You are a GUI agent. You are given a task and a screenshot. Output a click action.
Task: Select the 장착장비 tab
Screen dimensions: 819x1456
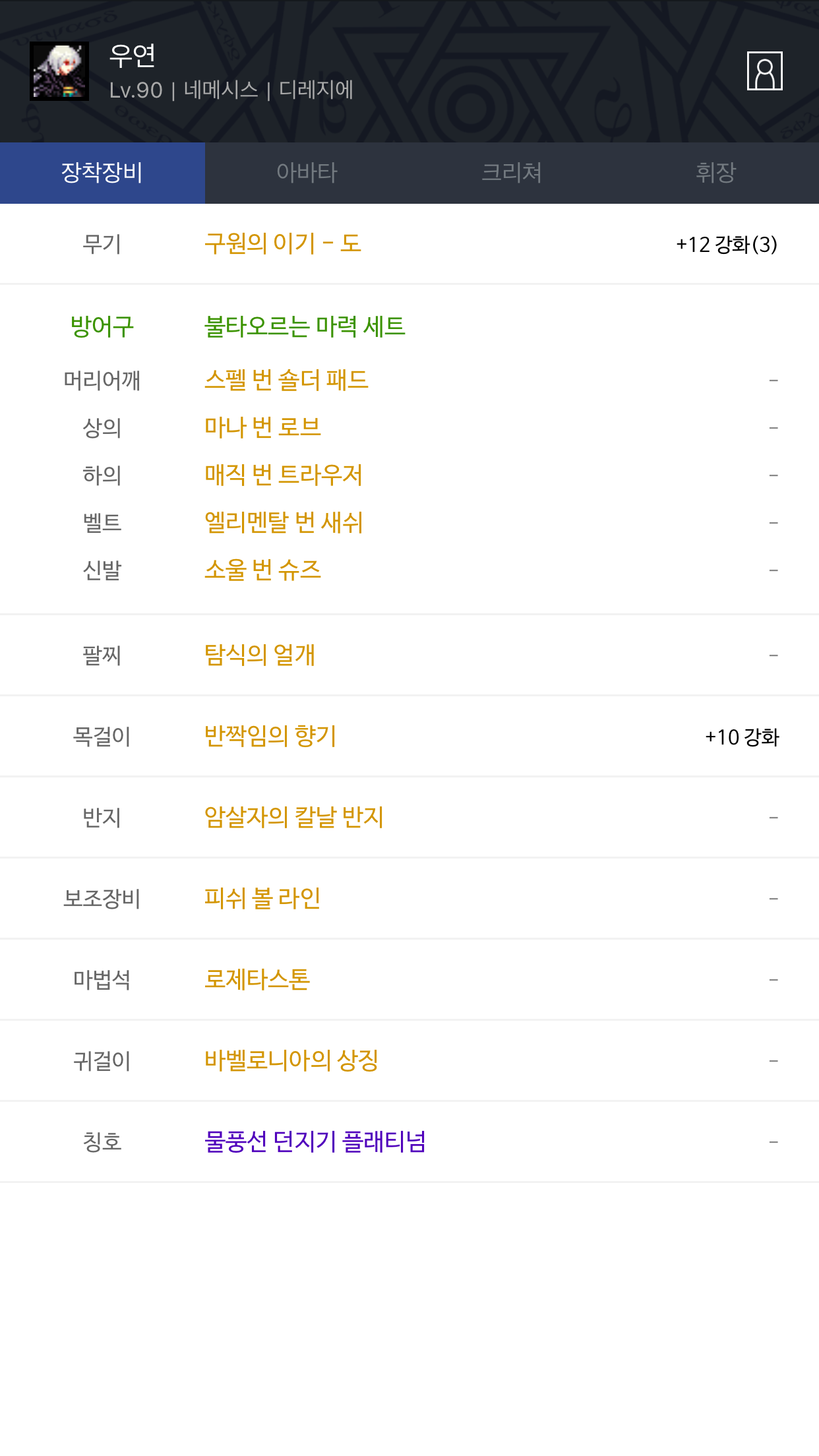(x=102, y=173)
